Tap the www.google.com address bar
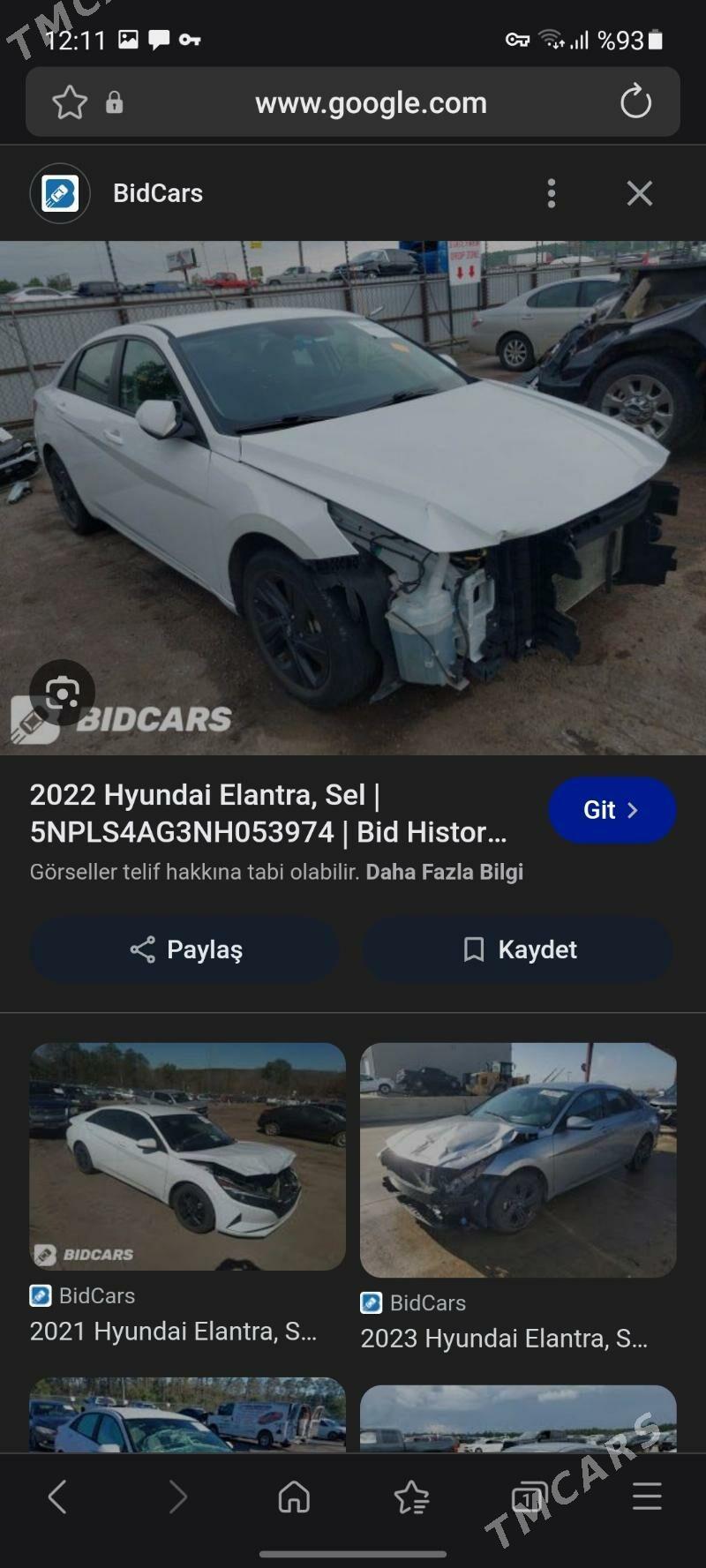 (371, 102)
